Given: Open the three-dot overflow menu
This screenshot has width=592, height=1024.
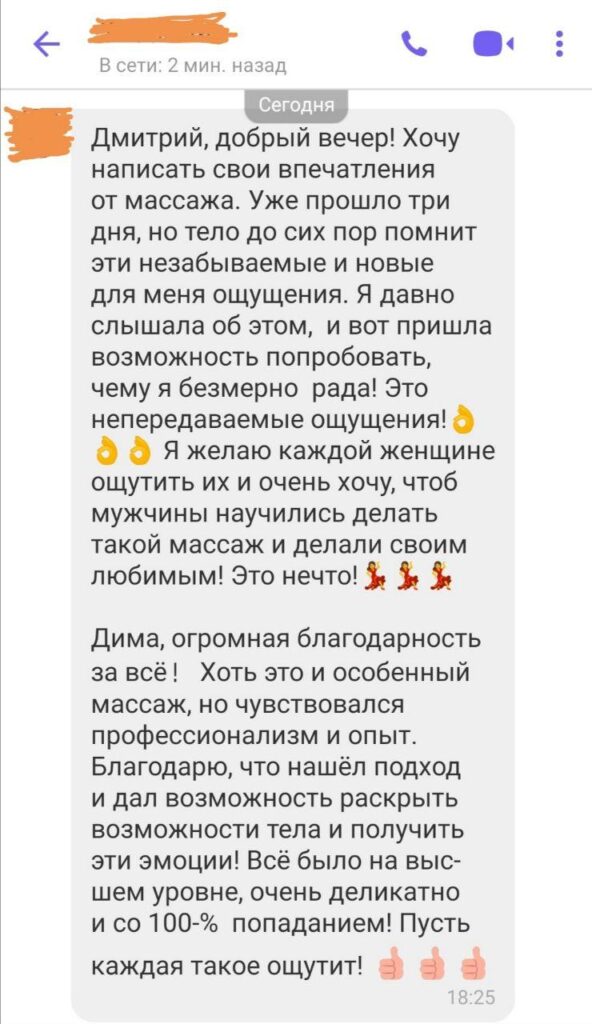Looking at the screenshot, I should (x=559, y=44).
